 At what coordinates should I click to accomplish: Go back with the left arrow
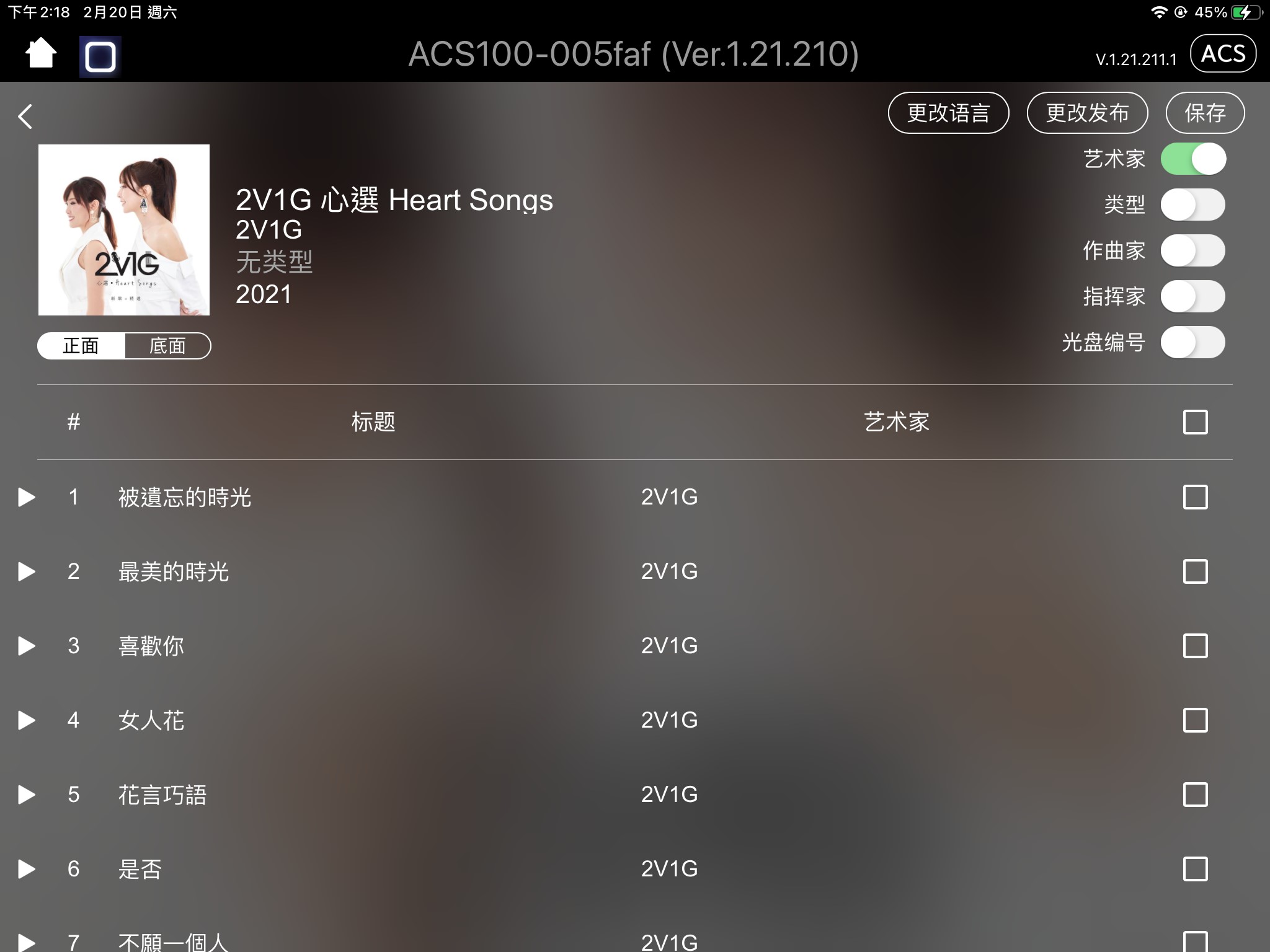[x=25, y=116]
